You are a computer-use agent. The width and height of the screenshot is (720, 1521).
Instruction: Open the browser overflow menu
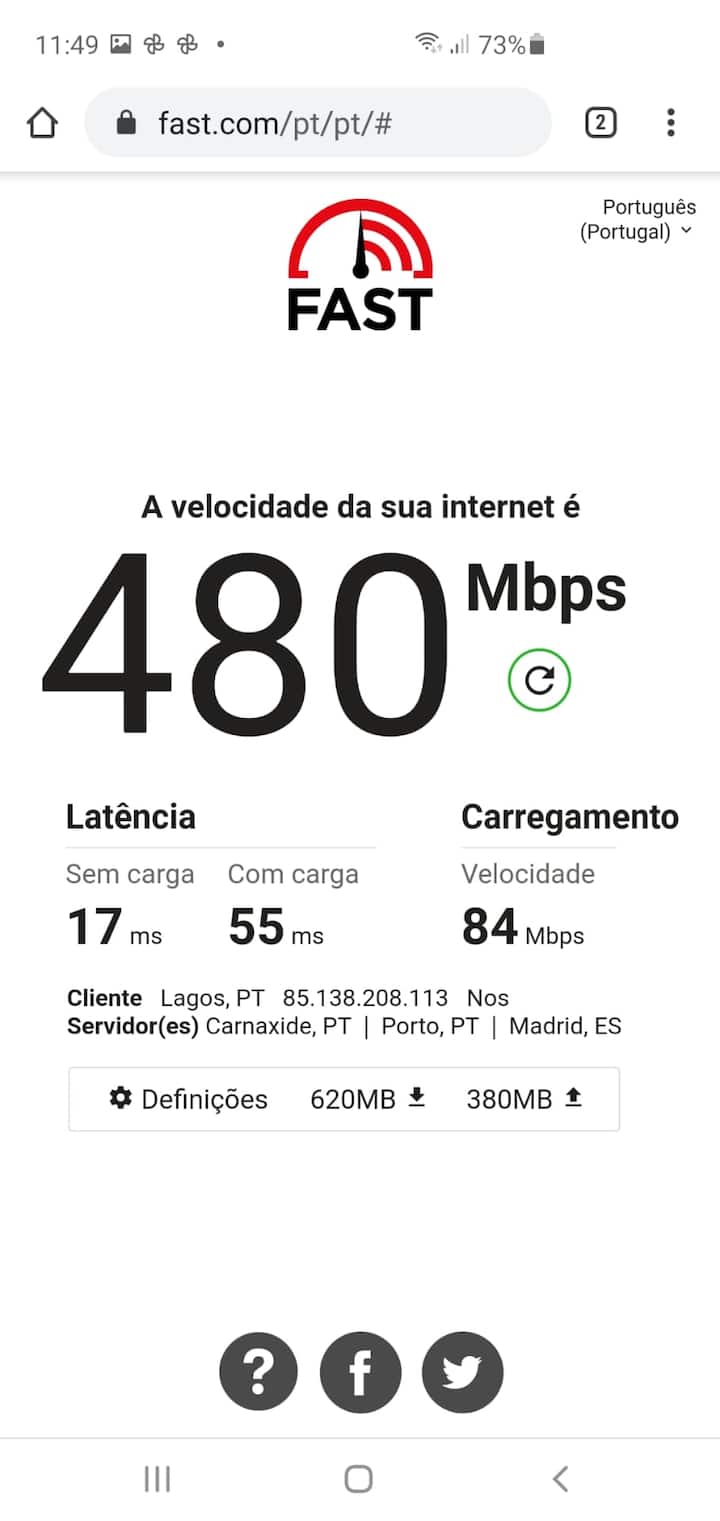click(670, 123)
